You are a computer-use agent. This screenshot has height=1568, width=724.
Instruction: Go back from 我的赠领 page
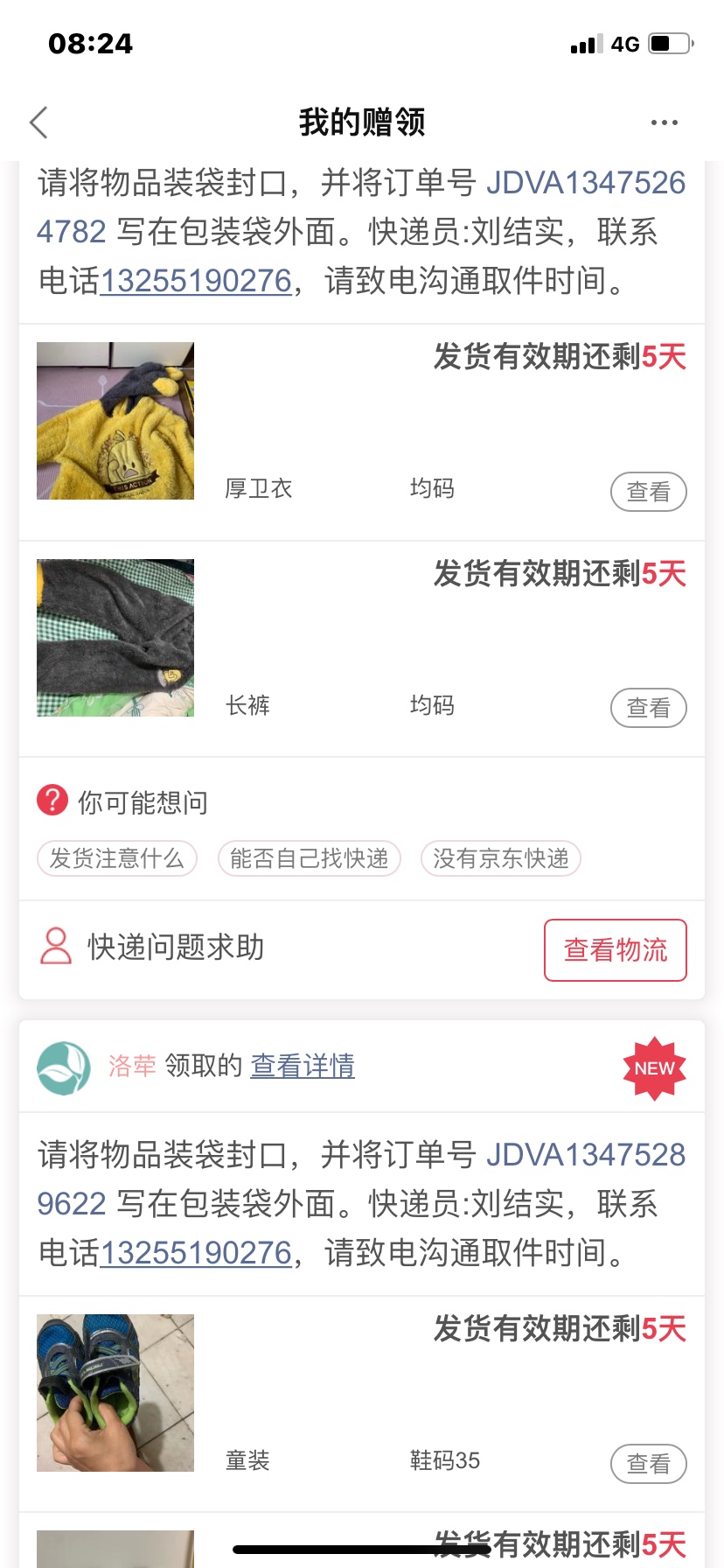[x=39, y=122]
